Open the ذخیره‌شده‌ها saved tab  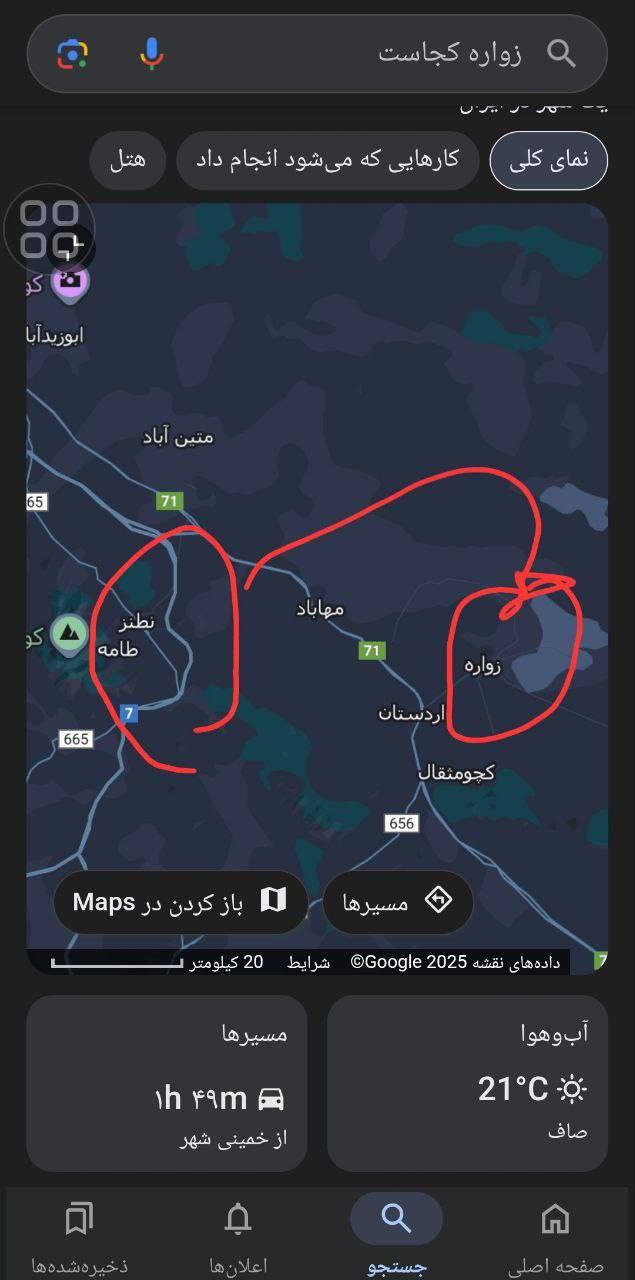point(79,1235)
